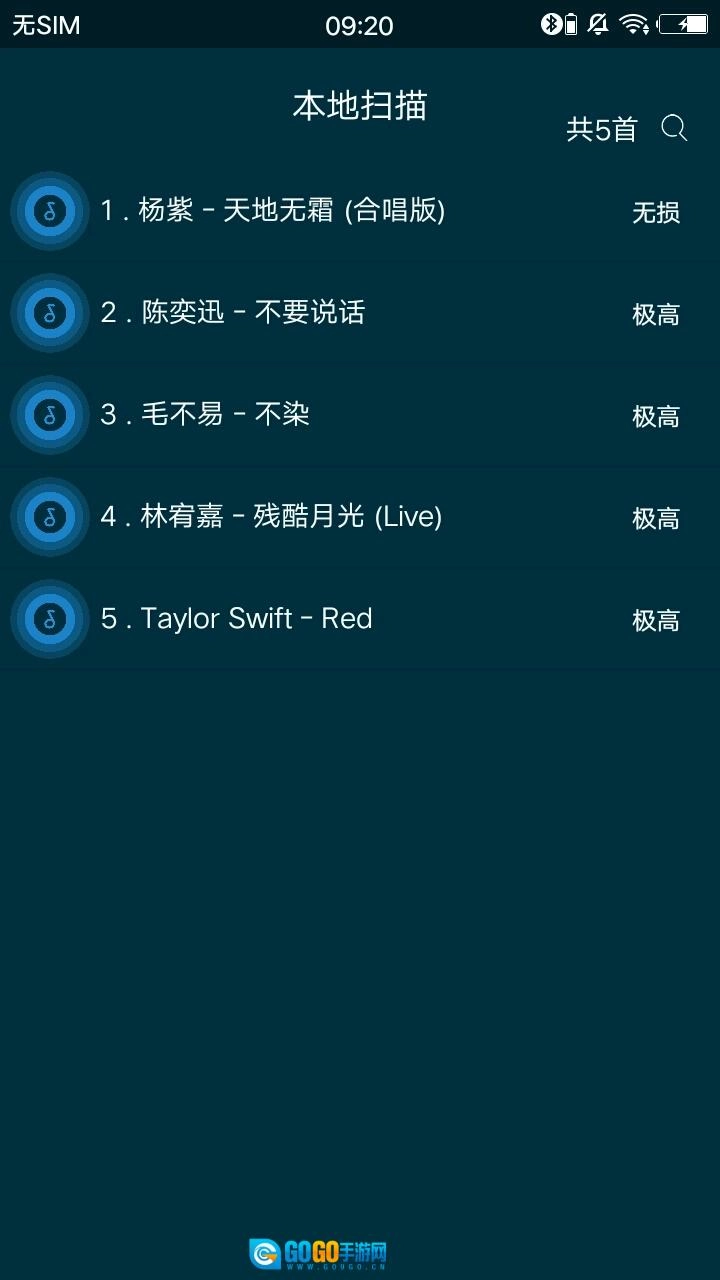Tap the 无损 quality label on song one
This screenshot has height=1280, width=720.
656,214
